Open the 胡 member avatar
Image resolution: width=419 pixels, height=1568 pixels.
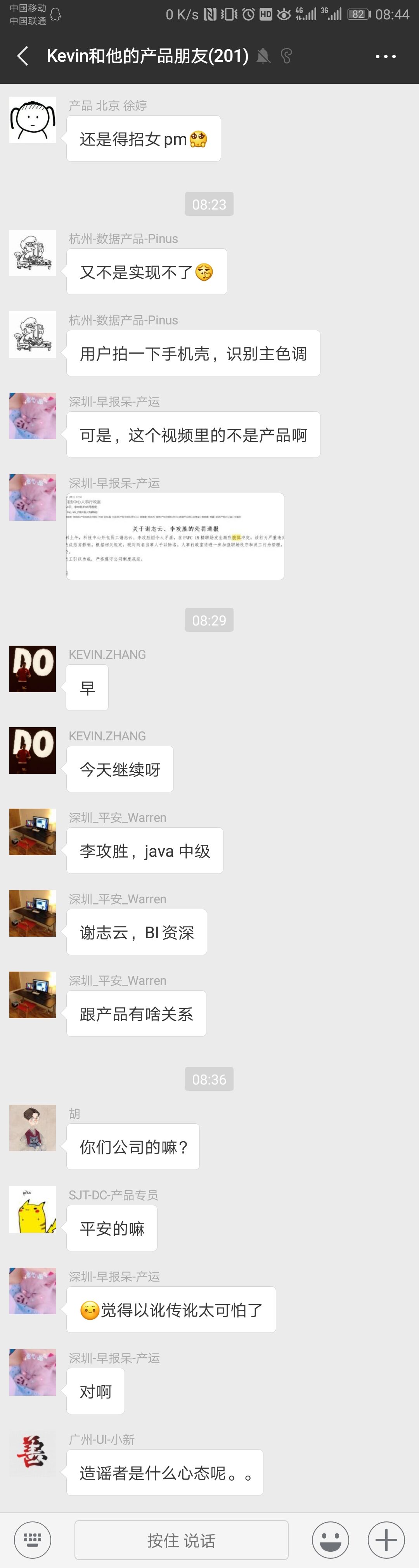(33, 1128)
